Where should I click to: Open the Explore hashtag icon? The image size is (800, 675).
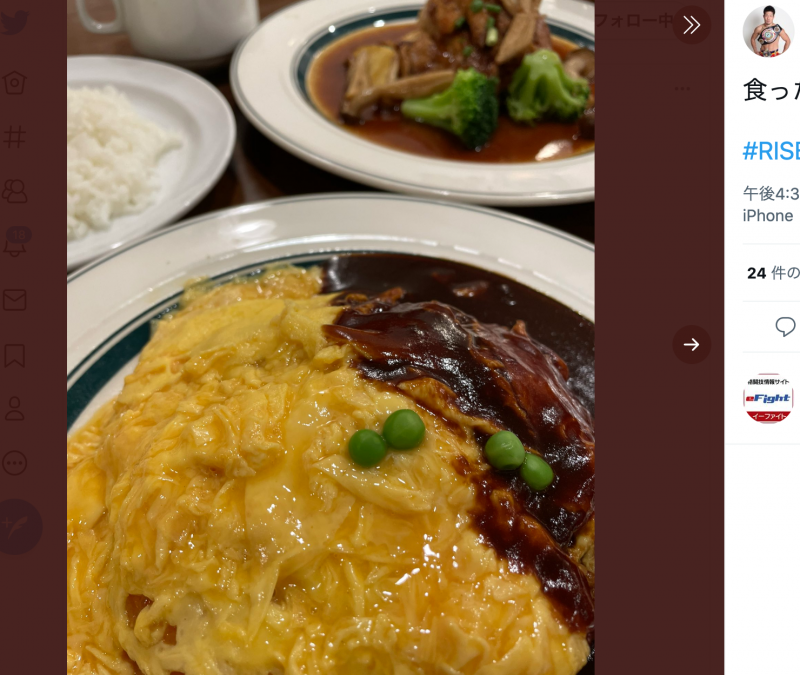(x=14, y=137)
